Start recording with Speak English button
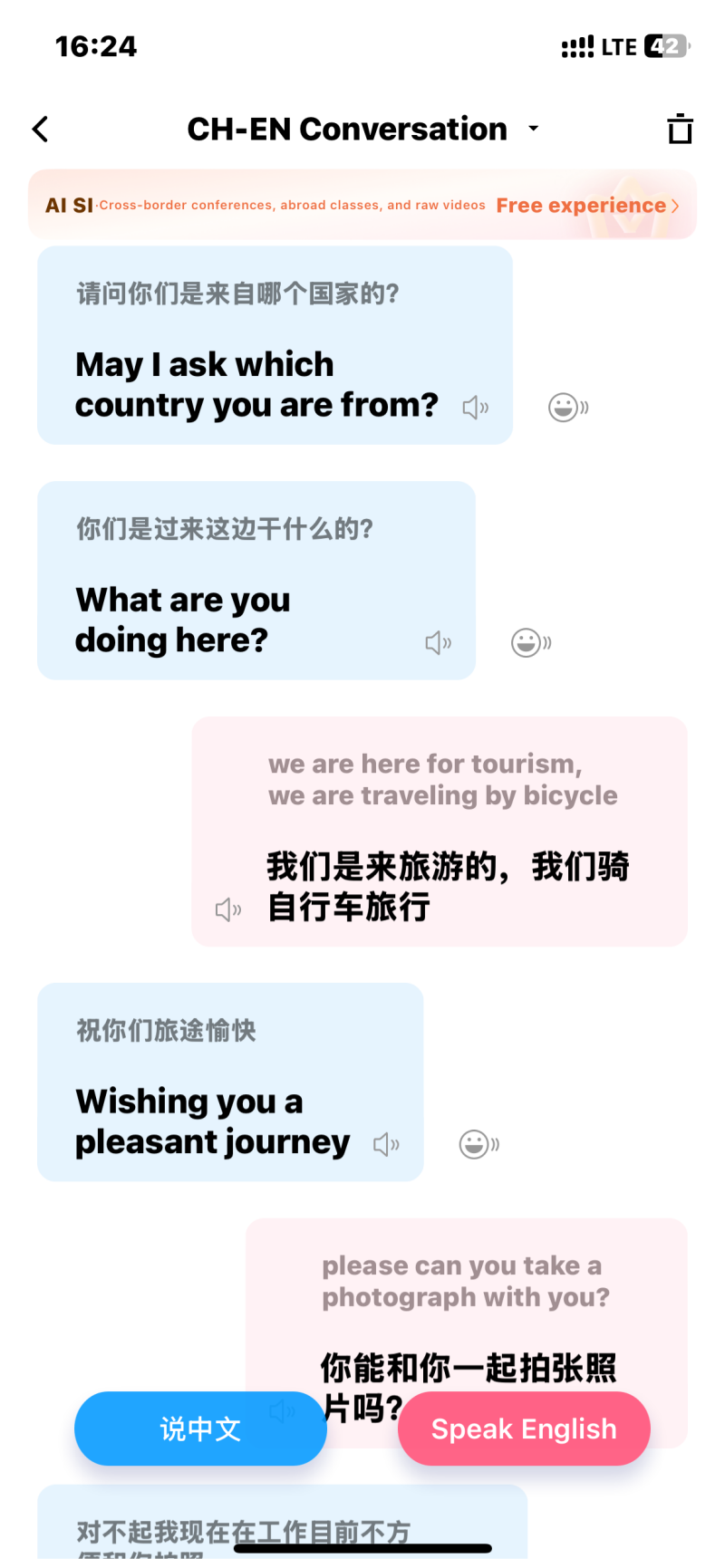 click(x=524, y=1429)
